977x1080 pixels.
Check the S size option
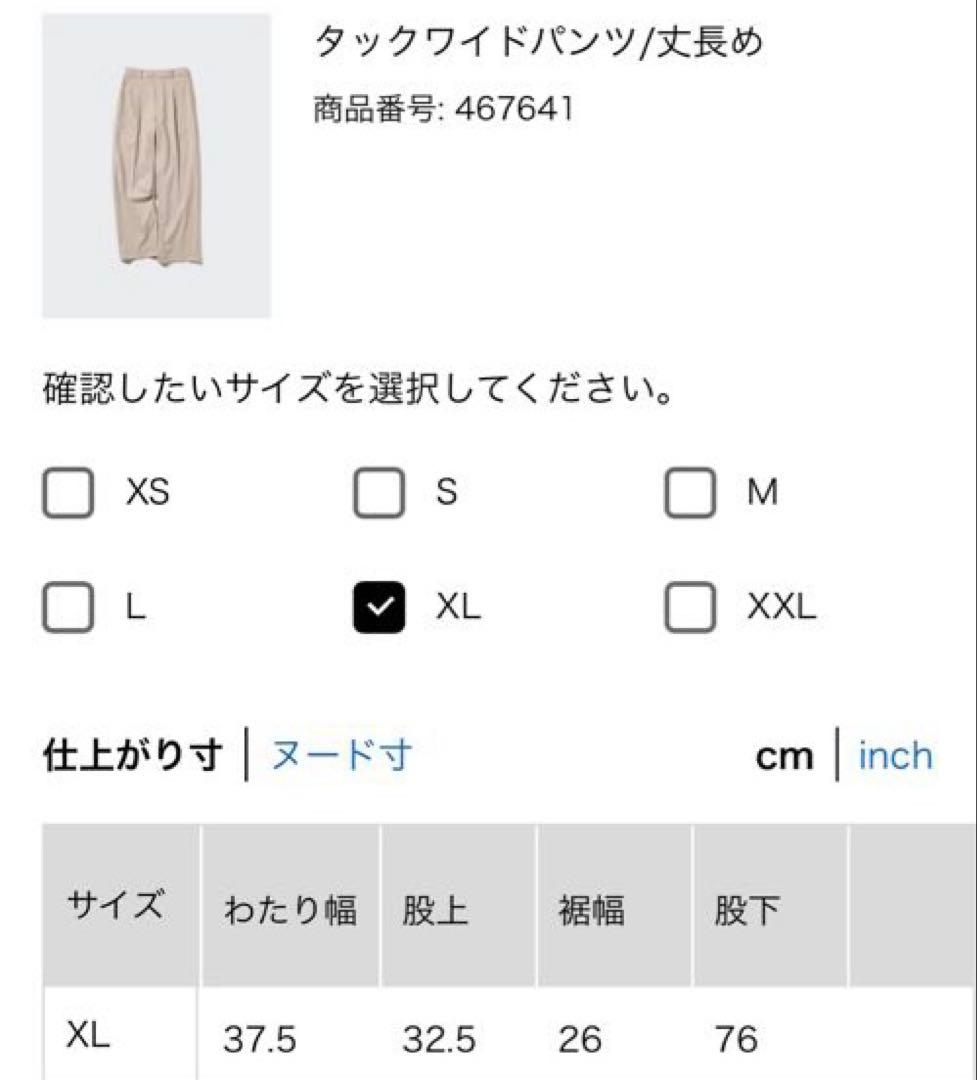point(379,492)
